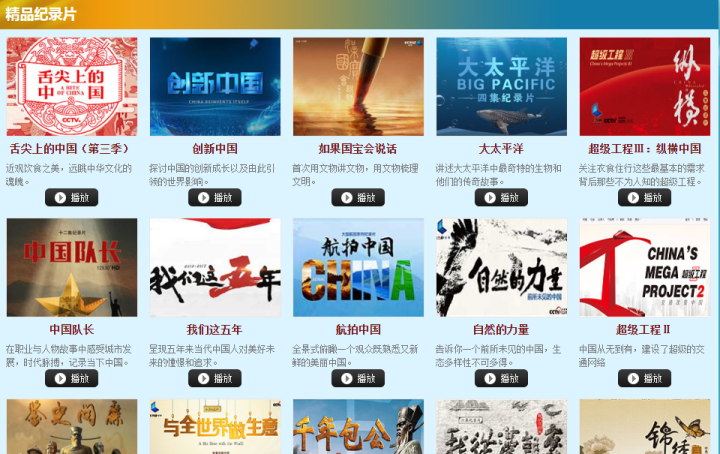Open the 创新中国 documentary thumbnail

[x=215, y=86]
